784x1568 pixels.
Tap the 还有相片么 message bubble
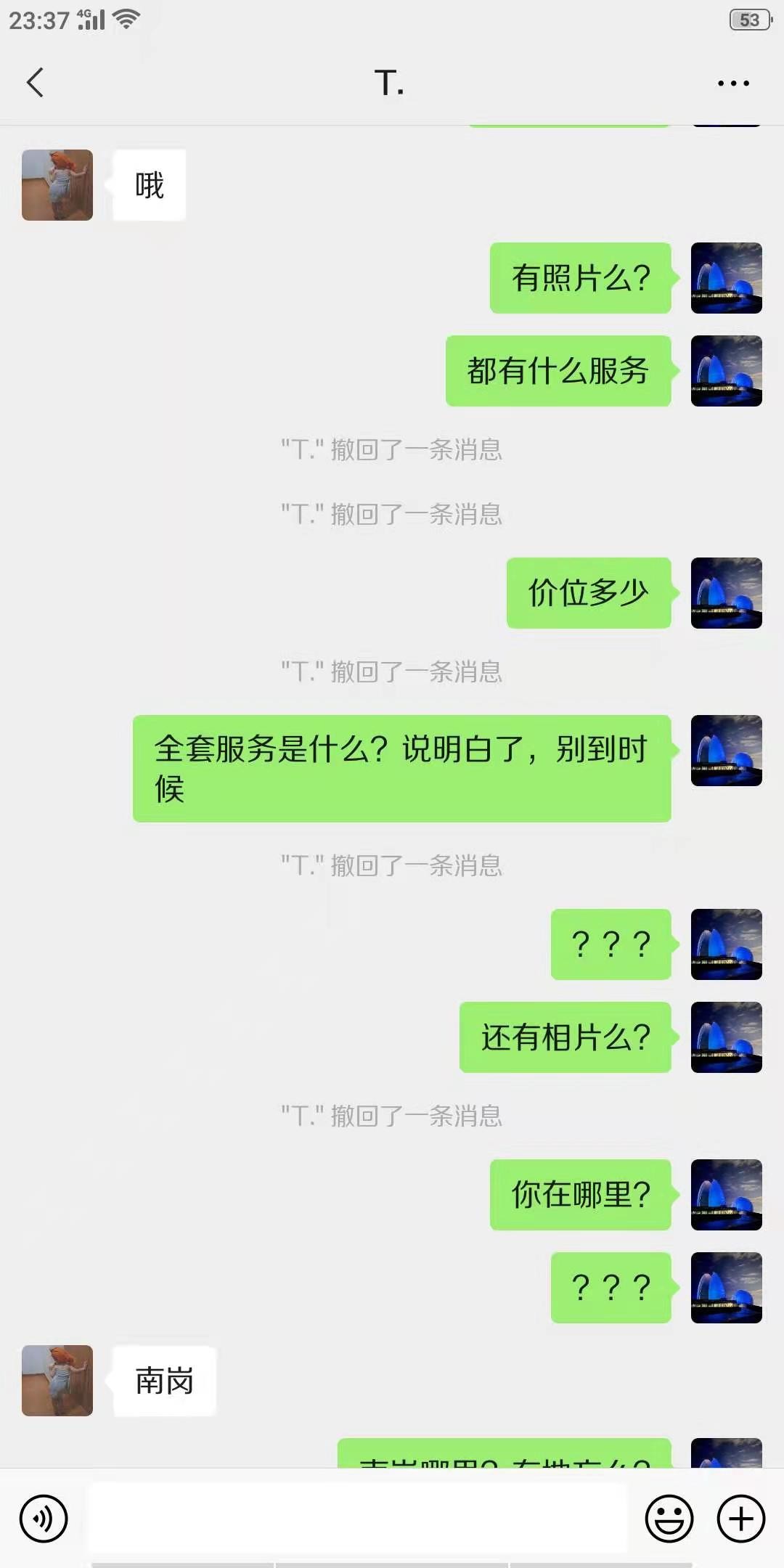(x=565, y=1038)
